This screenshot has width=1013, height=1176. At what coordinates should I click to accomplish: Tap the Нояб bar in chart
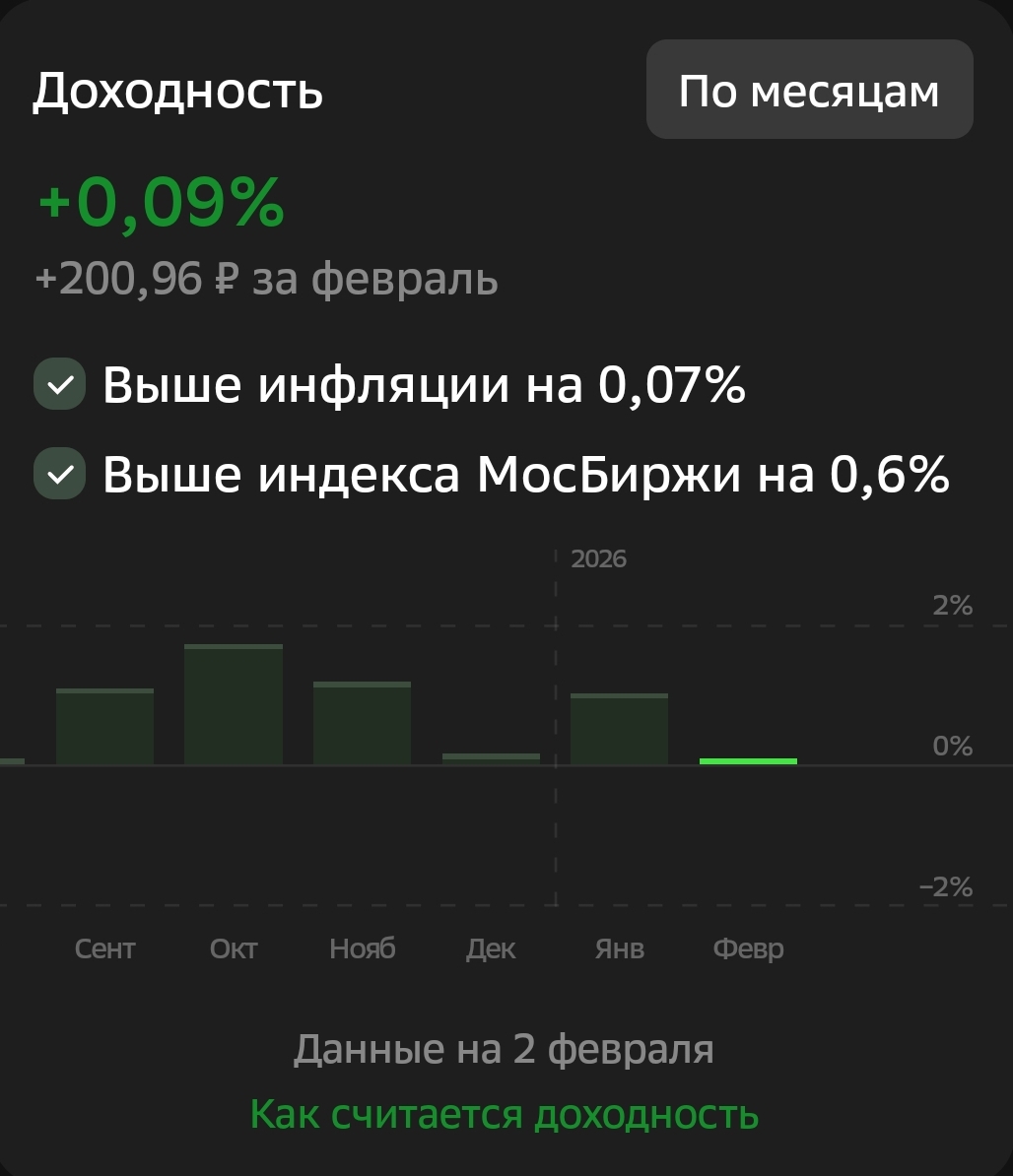coord(362,724)
